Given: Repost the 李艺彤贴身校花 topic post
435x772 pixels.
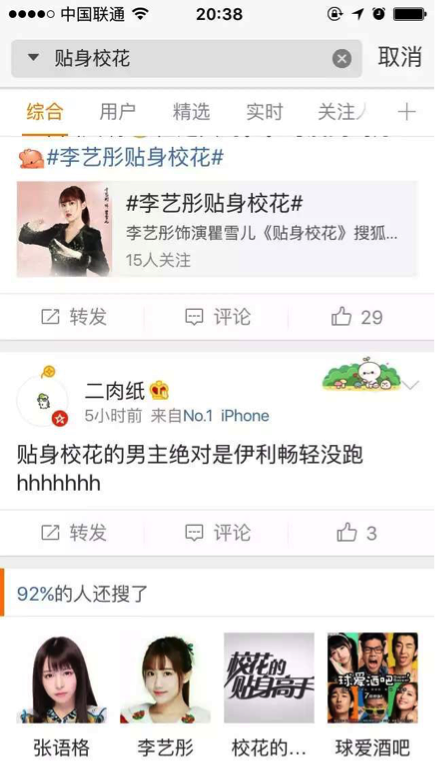Looking at the screenshot, I should (74, 317).
